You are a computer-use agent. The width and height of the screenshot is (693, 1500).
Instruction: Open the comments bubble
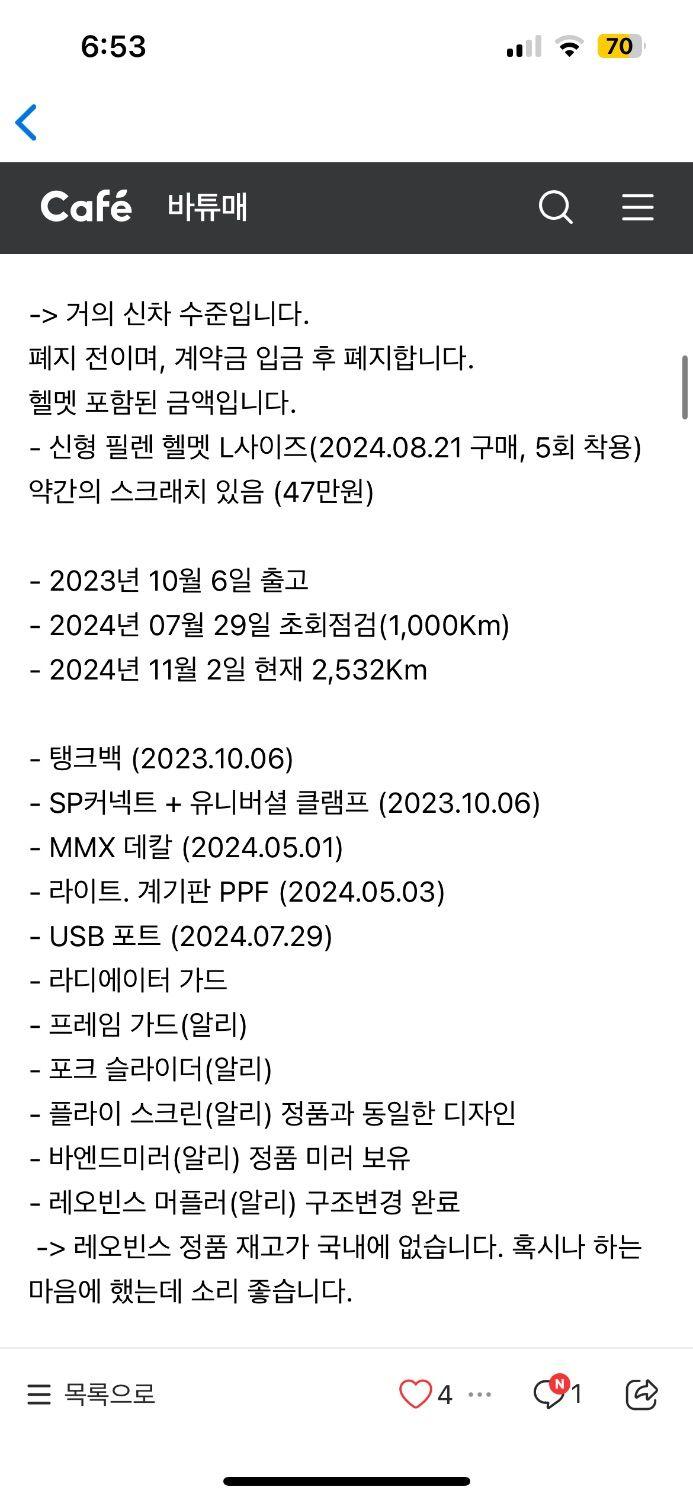coord(548,1392)
